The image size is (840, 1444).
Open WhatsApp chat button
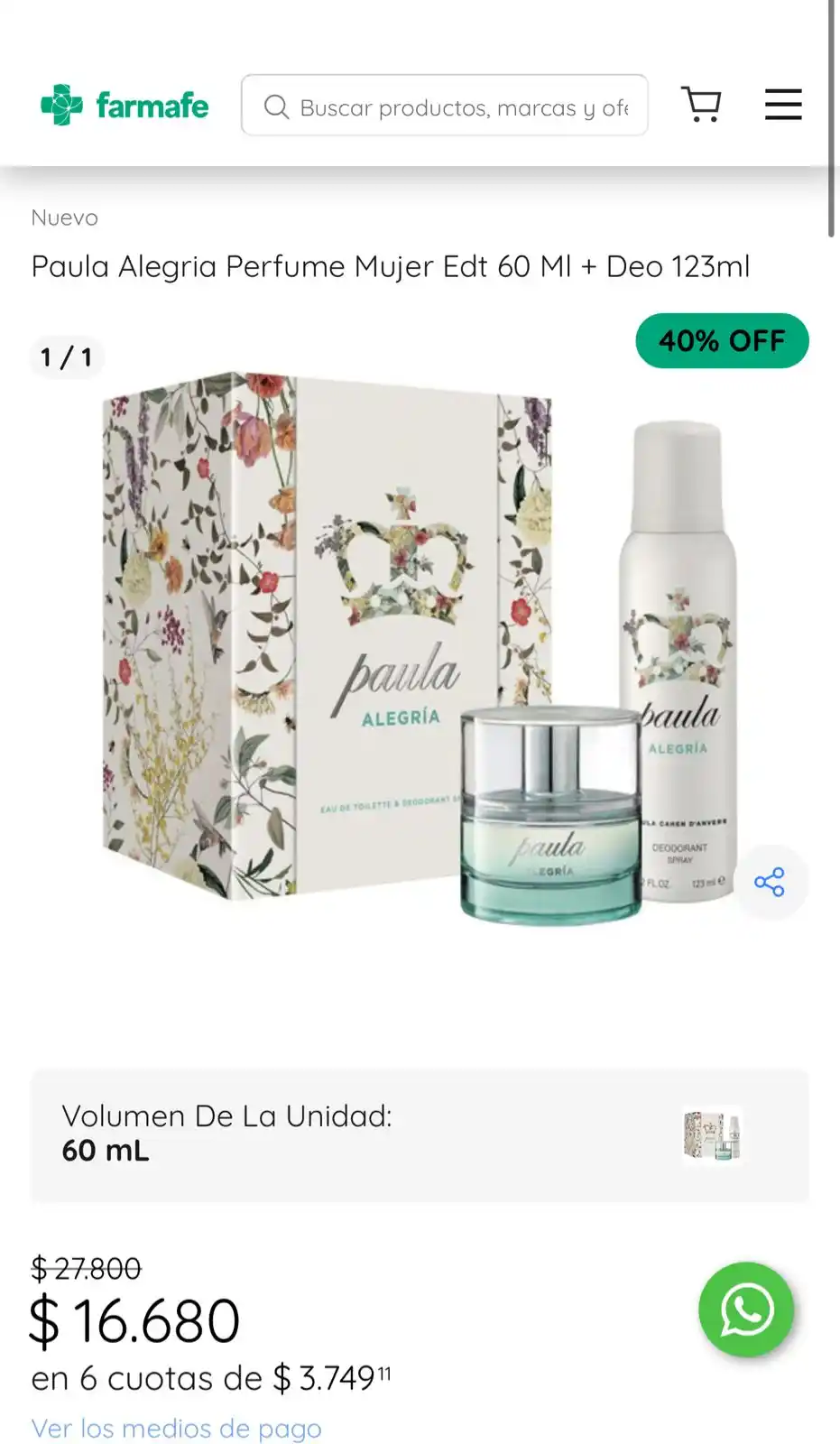click(x=745, y=1309)
